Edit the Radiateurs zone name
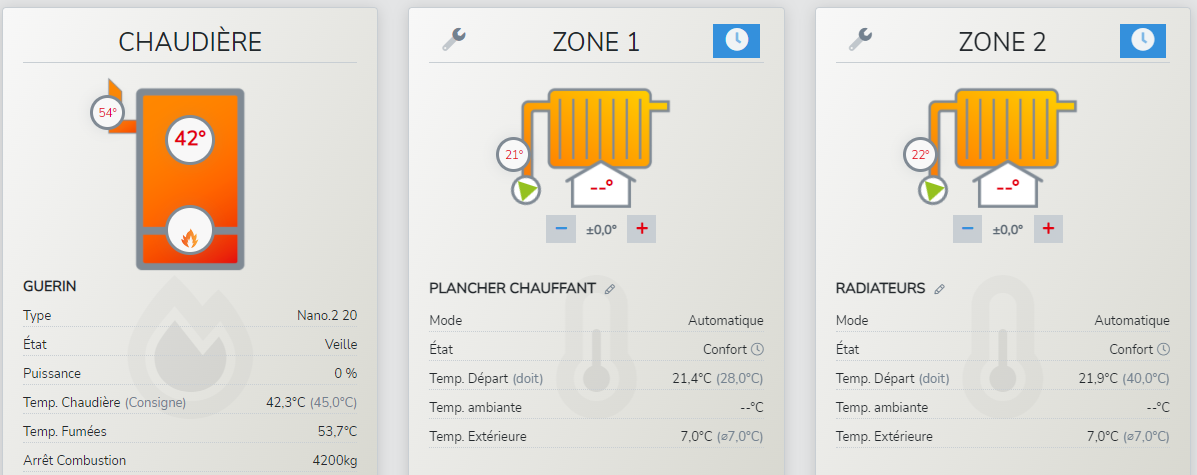Image resolution: width=1197 pixels, height=475 pixels. coord(939,289)
